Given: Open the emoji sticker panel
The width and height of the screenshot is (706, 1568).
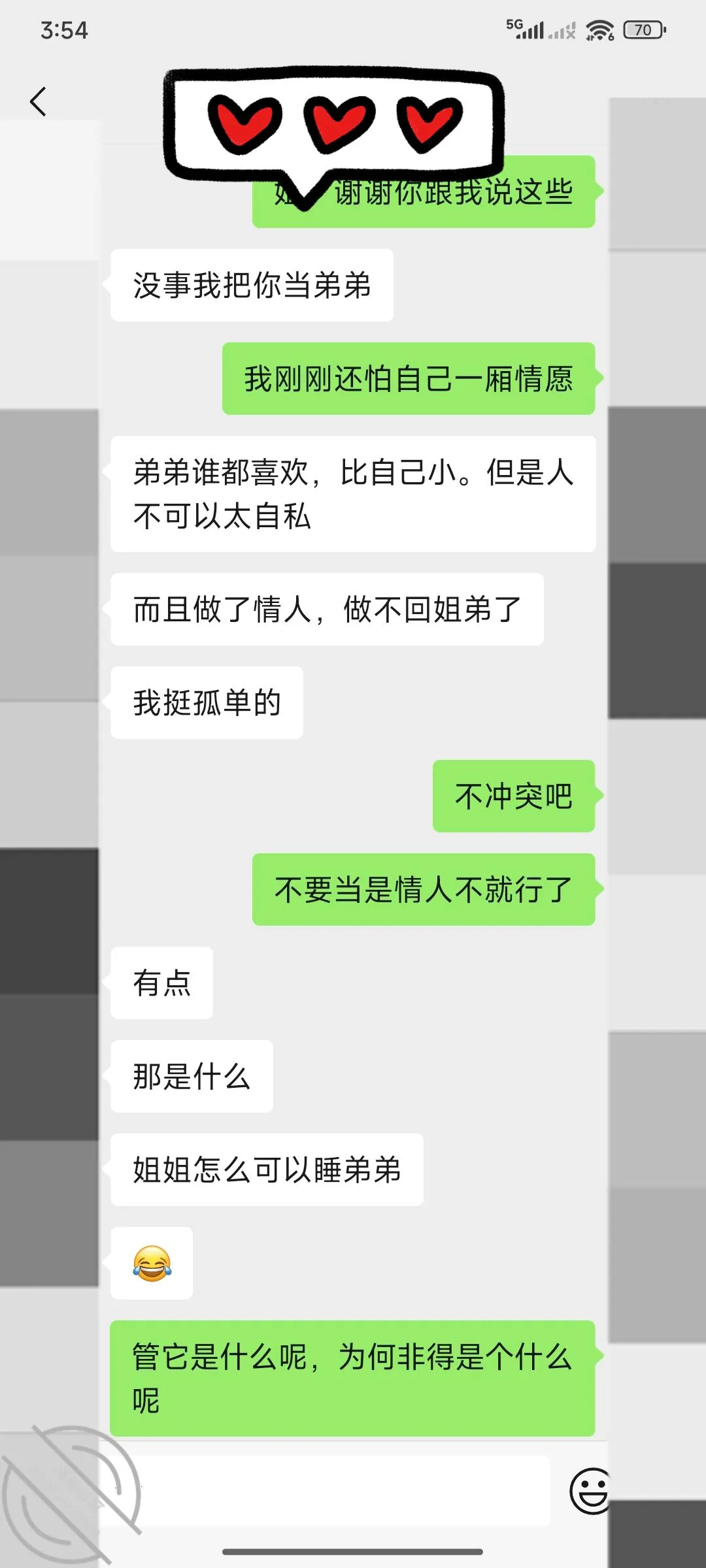Looking at the screenshot, I should click(x=590, y=1490).
